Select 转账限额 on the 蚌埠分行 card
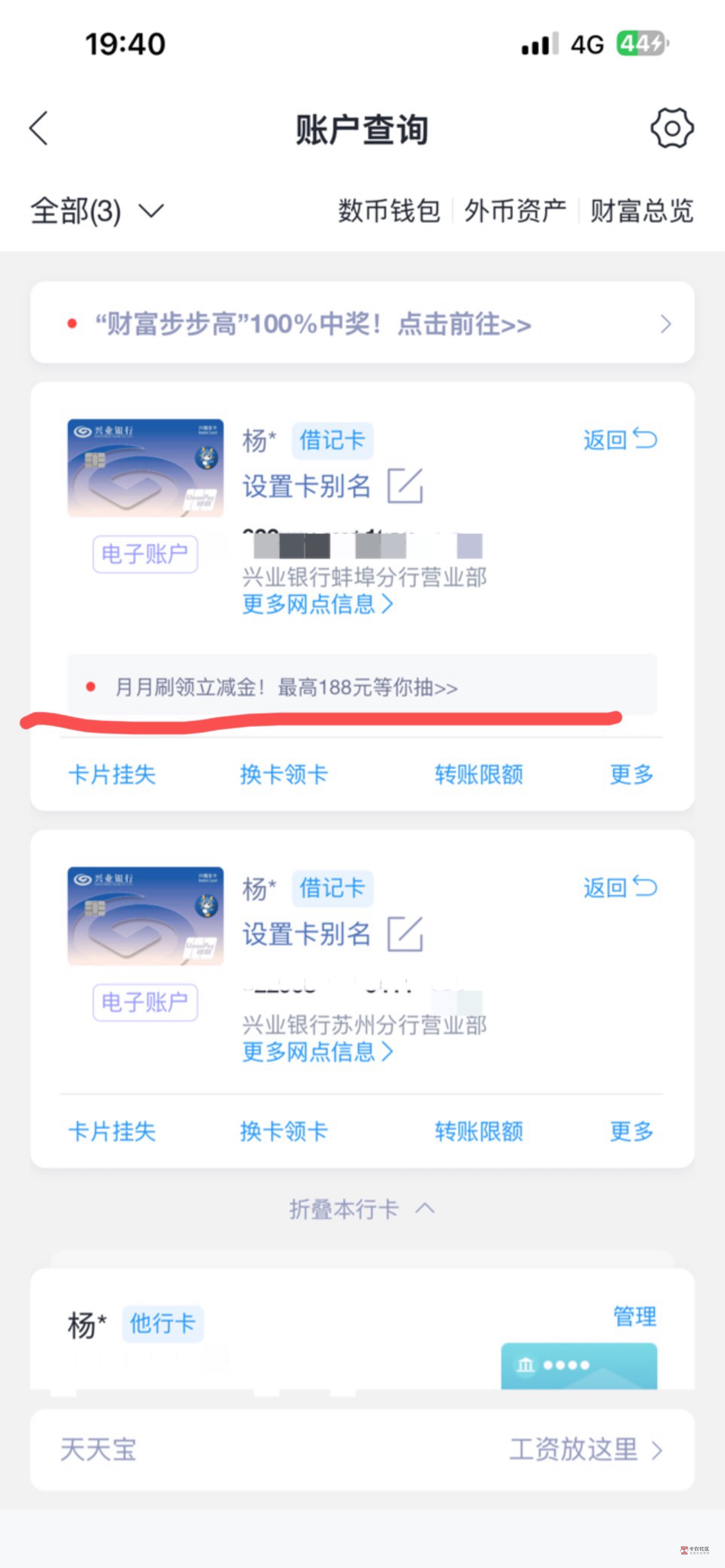Screen dimensions: 725x1568 tap(479, 774)
